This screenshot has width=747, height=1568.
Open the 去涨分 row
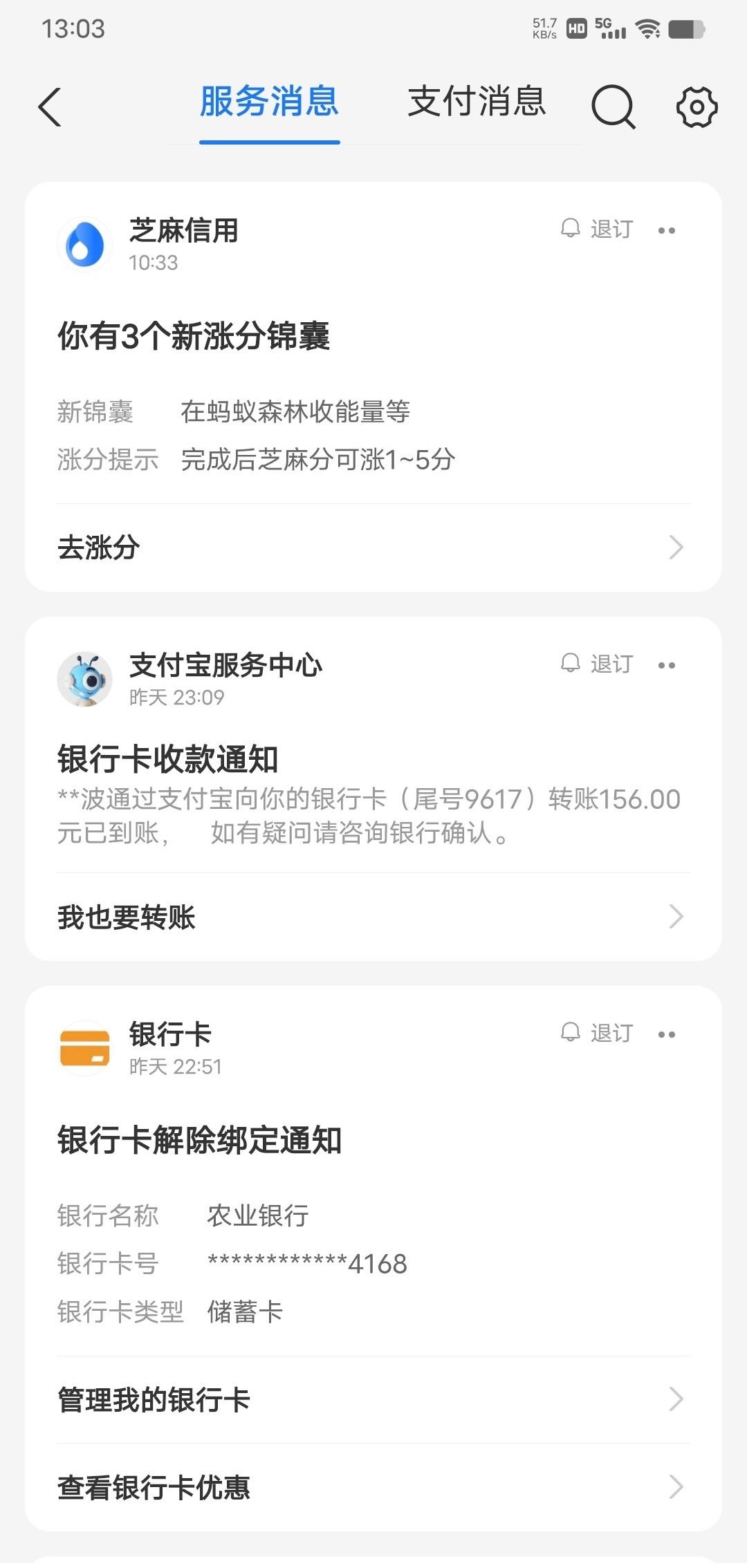point(373,548)
